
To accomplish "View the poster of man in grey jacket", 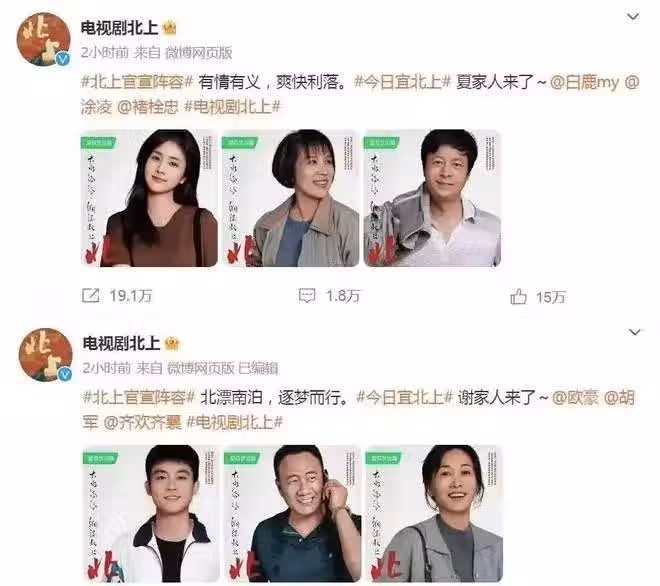I will (431, 198).
